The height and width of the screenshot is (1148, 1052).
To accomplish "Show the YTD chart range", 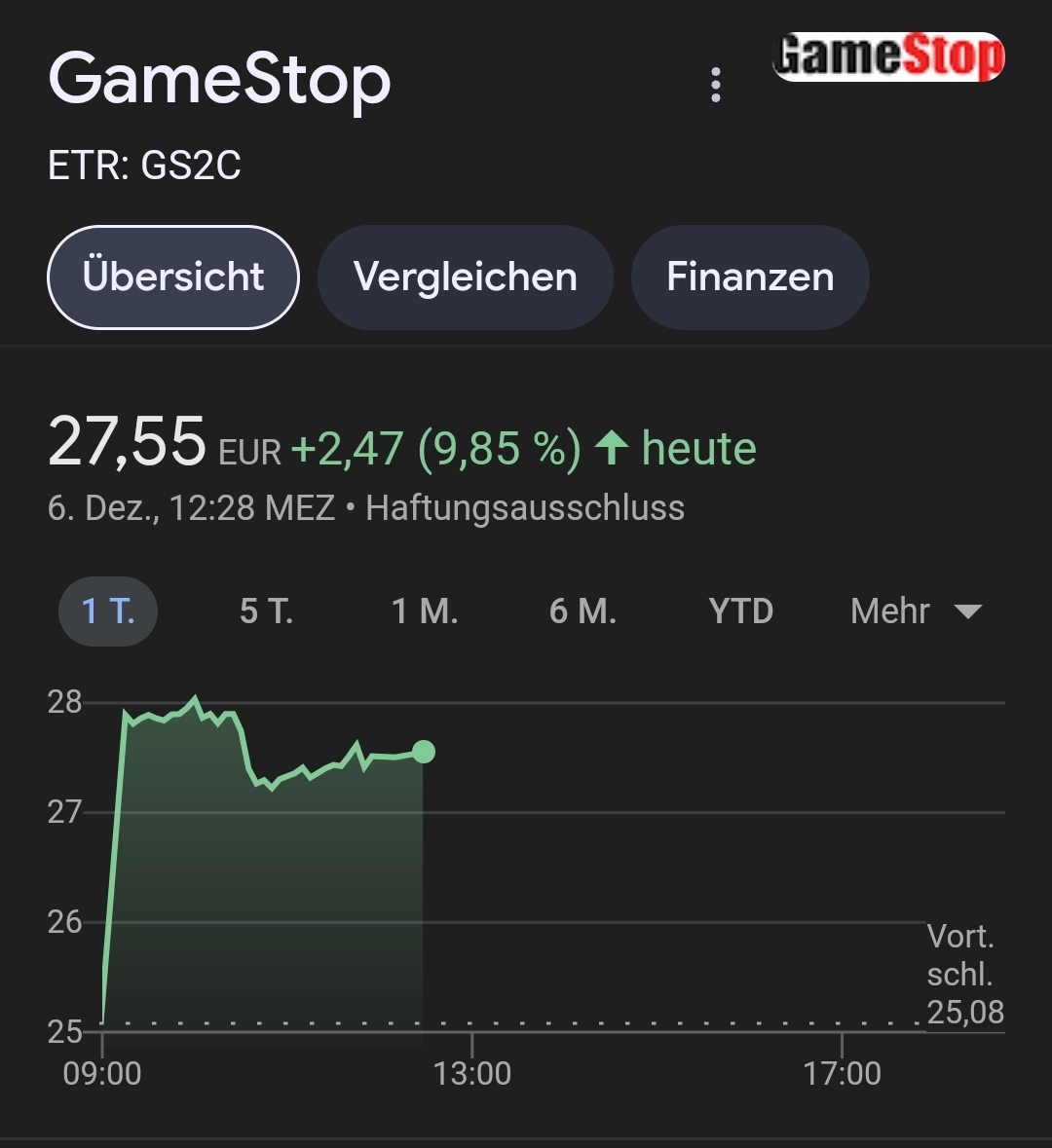I will (x=741, y=611).
